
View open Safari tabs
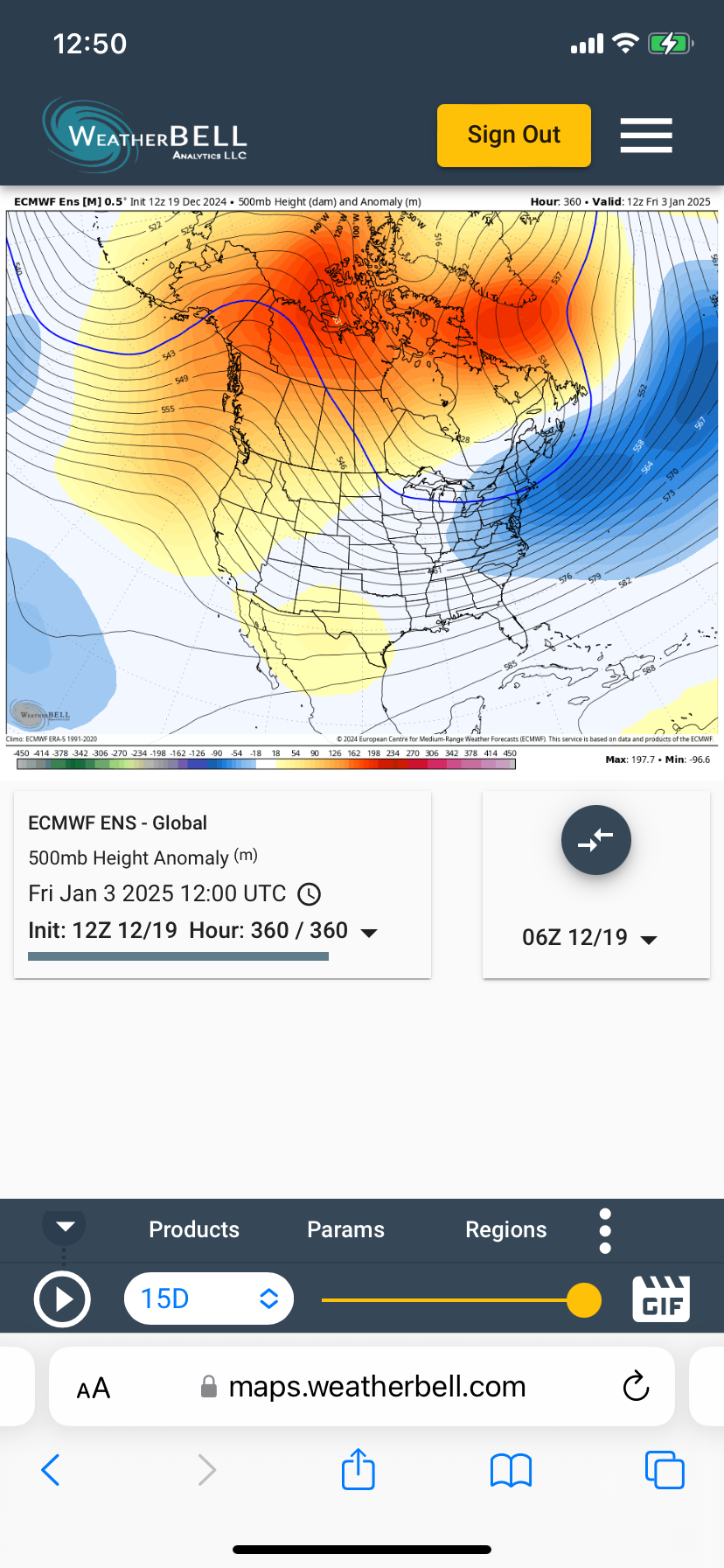665,1470
